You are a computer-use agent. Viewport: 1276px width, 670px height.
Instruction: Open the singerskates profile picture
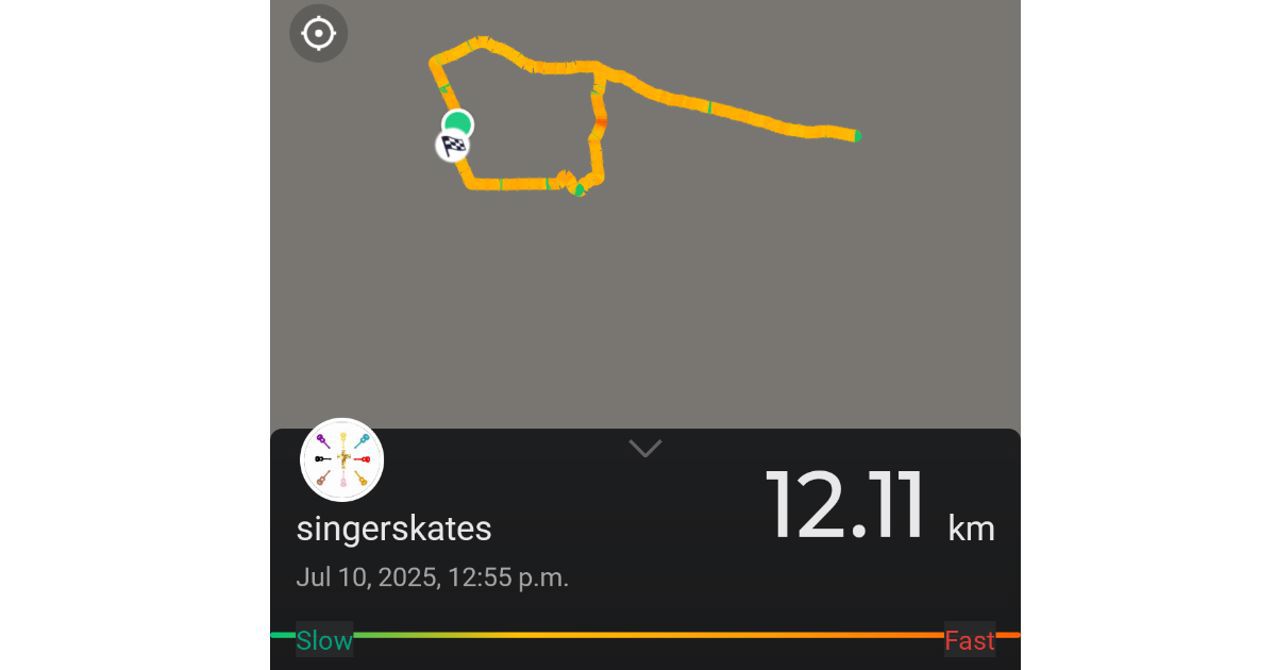coord(342,460)
